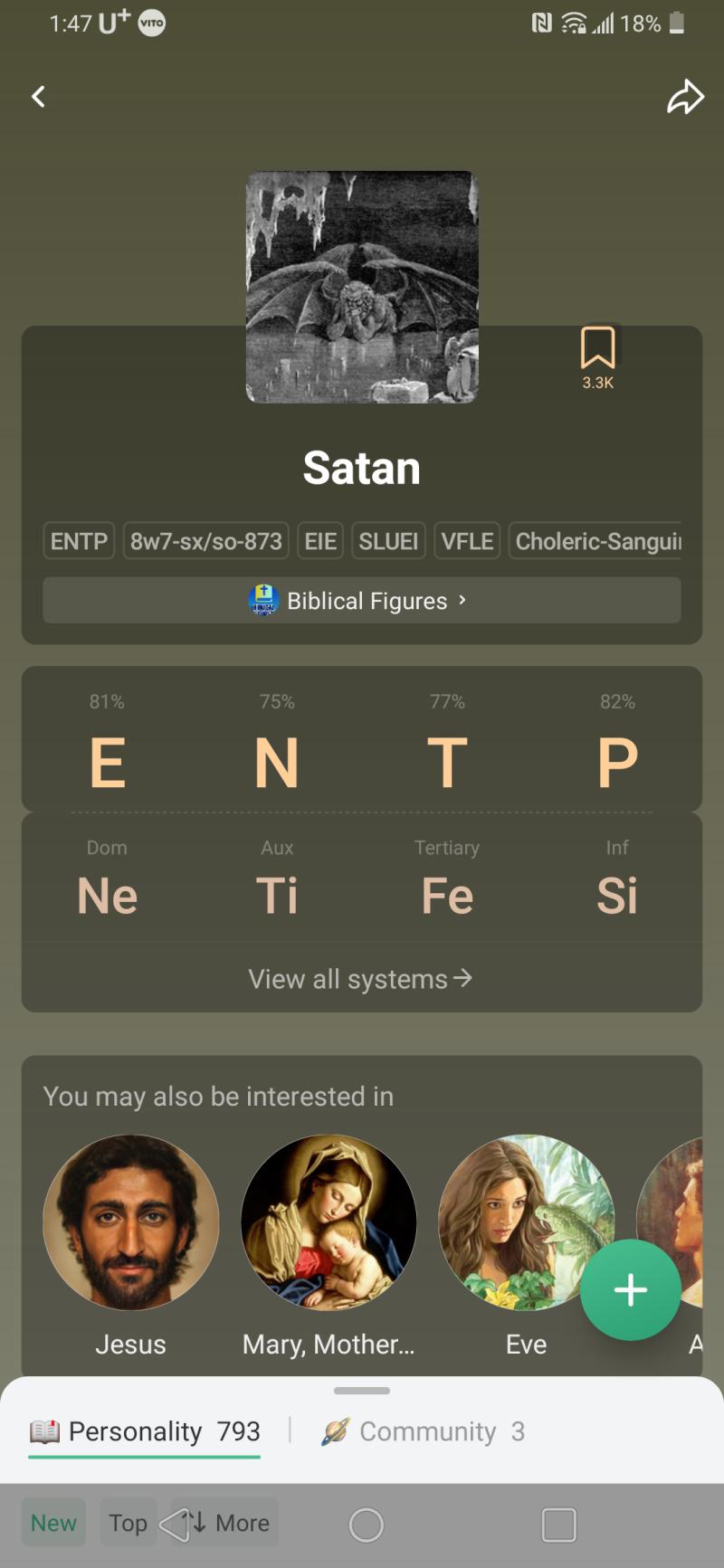
Task: Switch to the Community tab
Action: click(x=424, y=1431)
